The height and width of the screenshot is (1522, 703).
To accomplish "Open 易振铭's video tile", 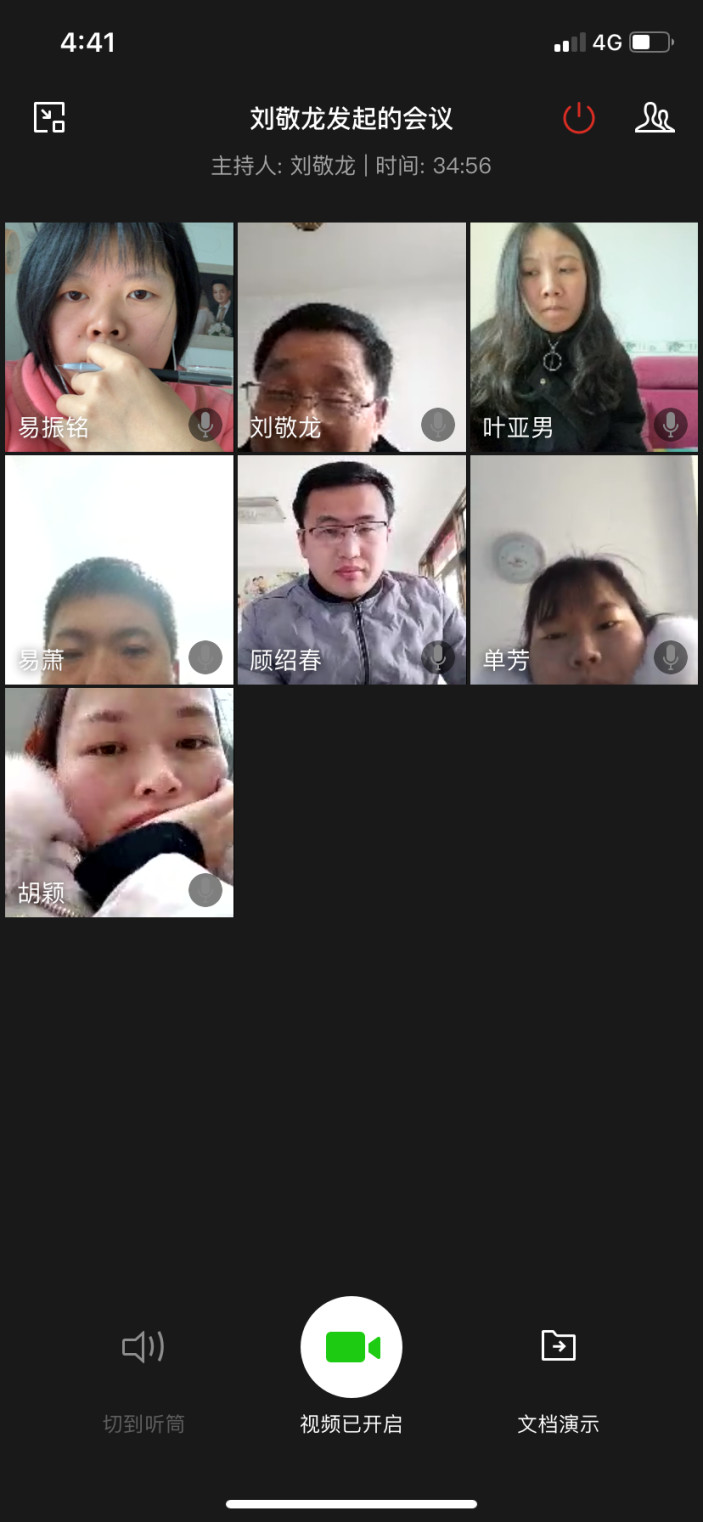I will (119, 337).
